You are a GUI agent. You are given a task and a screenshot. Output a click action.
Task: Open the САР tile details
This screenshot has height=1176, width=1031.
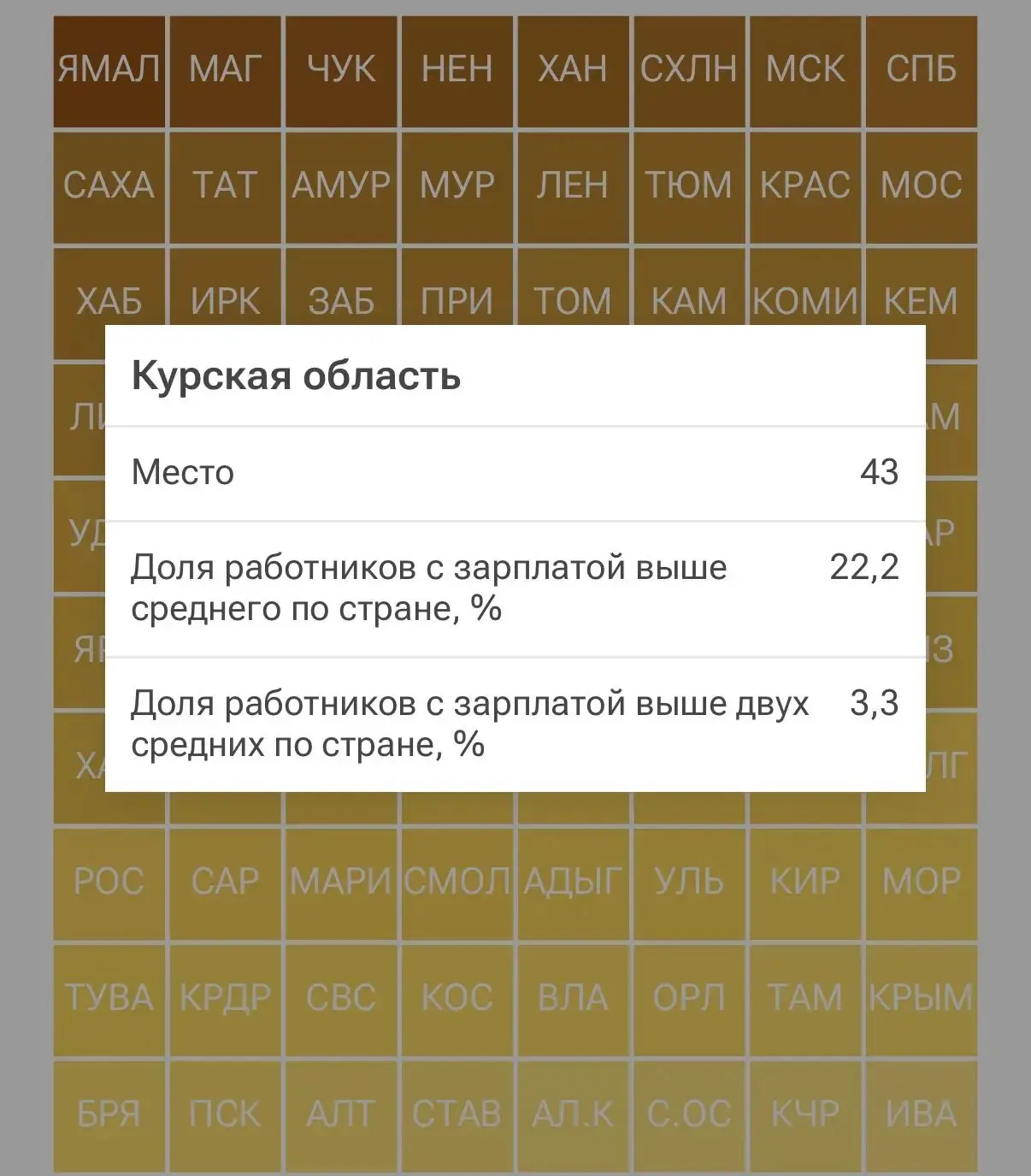225,883
